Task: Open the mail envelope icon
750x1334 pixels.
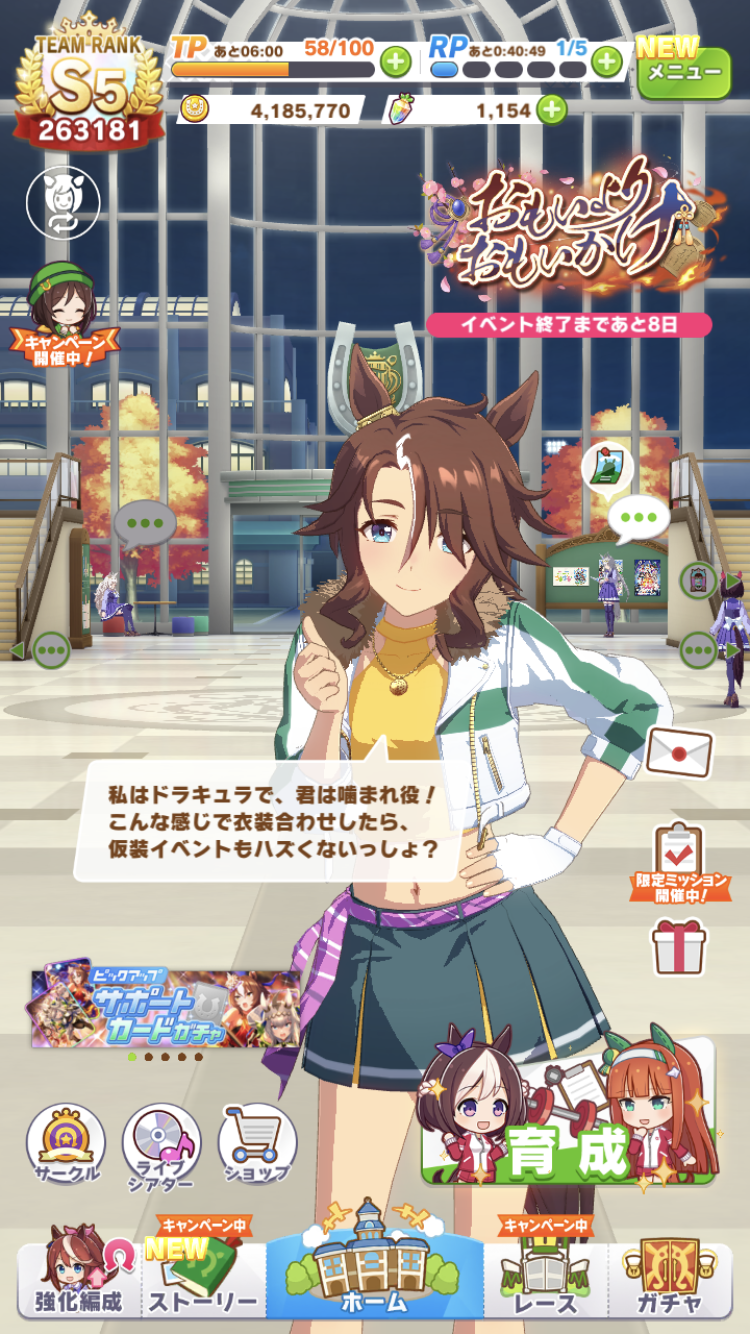Action: tap(679, 750)
